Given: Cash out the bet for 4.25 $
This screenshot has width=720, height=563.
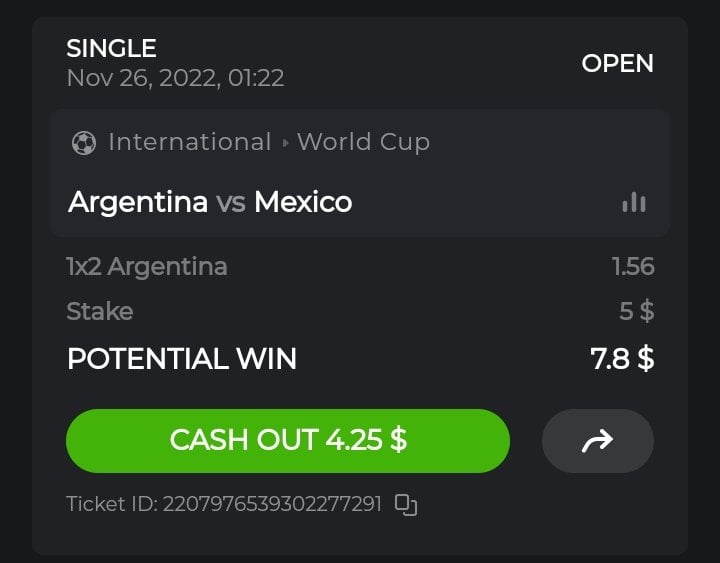Looking at the screenshot, I should 288,441.
